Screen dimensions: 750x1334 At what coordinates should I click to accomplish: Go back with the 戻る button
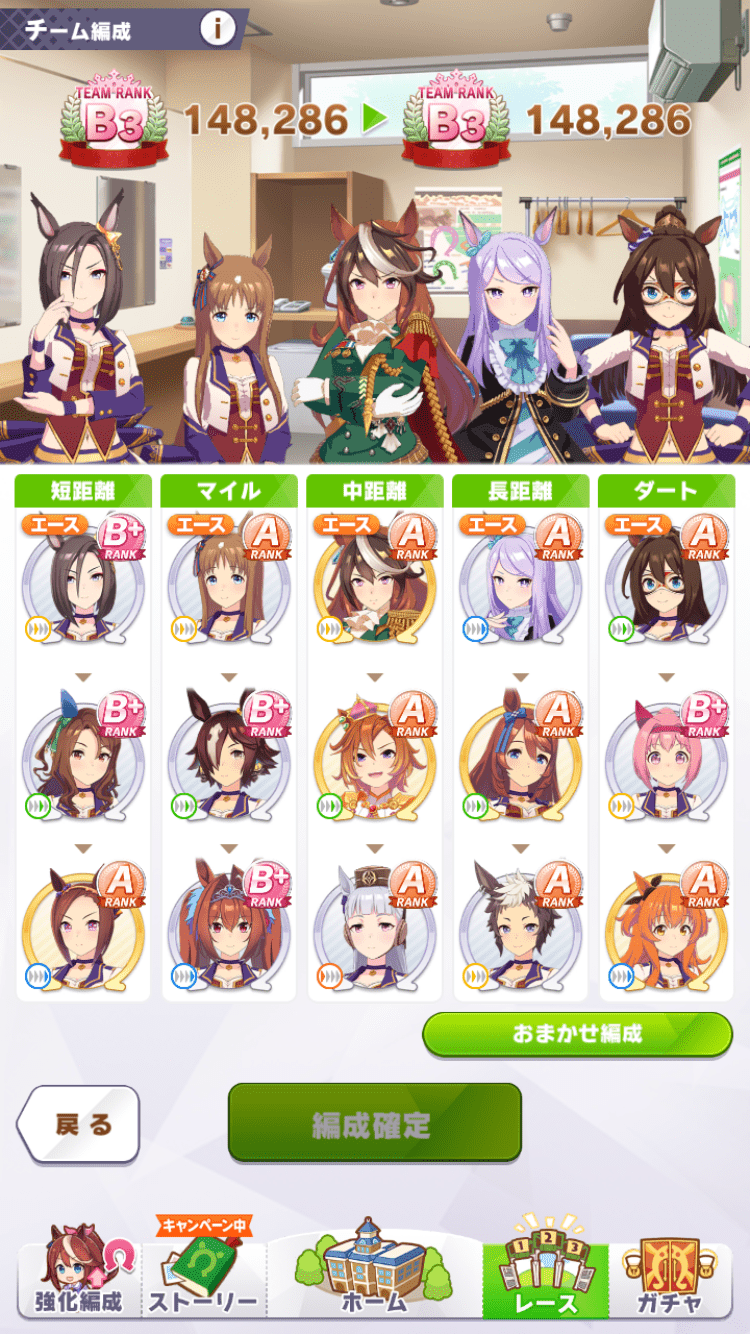pos(79,1124)
